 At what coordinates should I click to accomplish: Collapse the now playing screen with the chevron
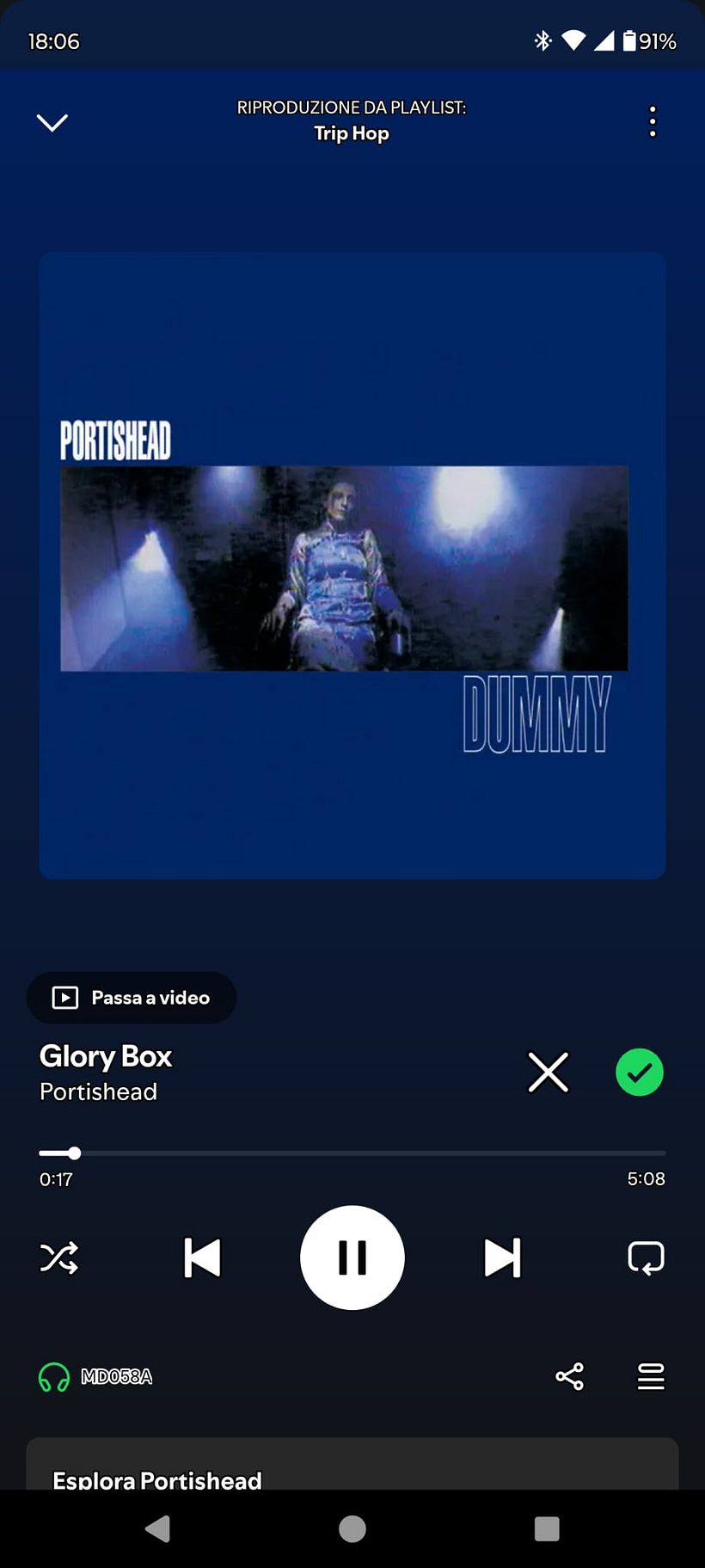tap(52, 123)
